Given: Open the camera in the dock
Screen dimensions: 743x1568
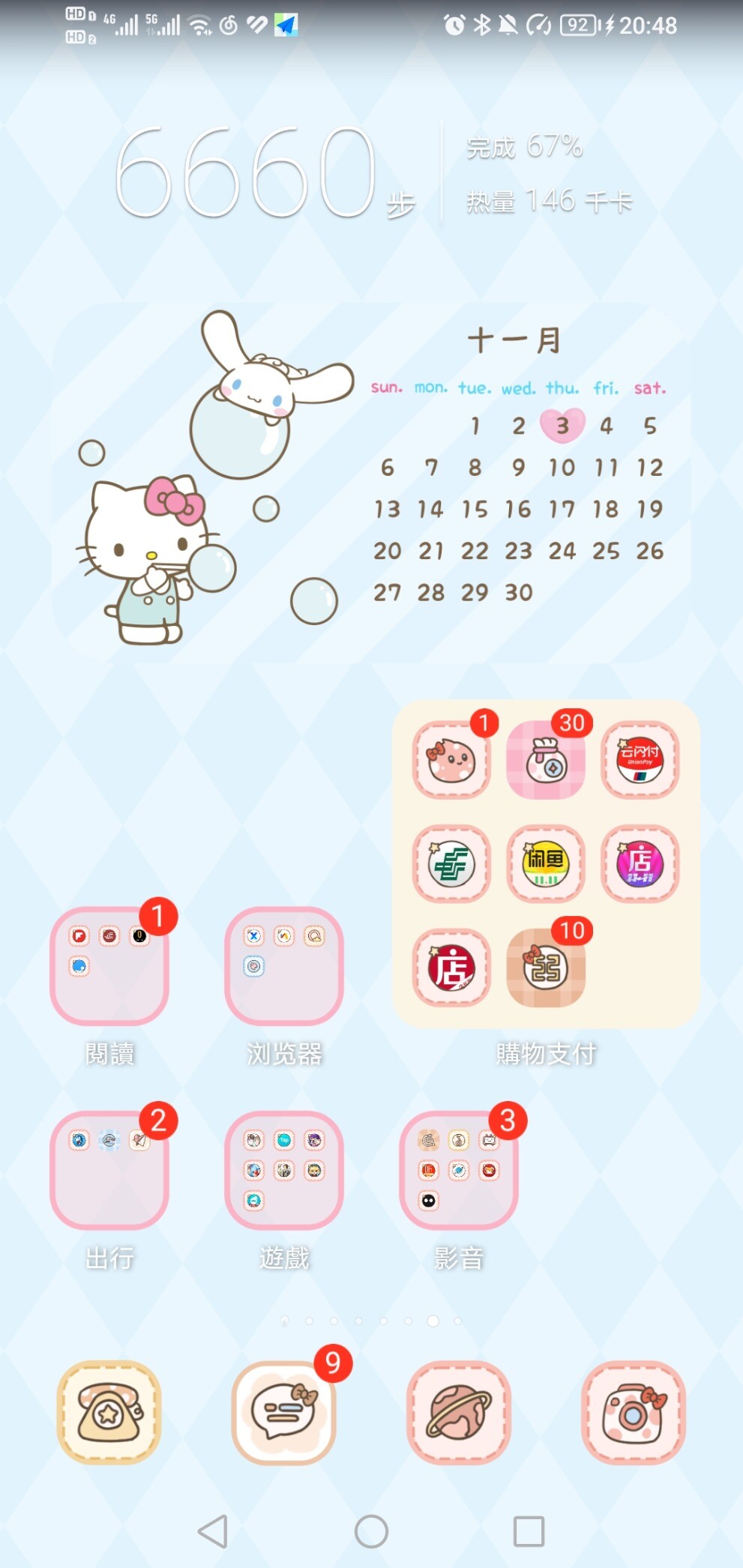Looking at the screenshot, I should pyautogui.click(x=634, y=1412).
